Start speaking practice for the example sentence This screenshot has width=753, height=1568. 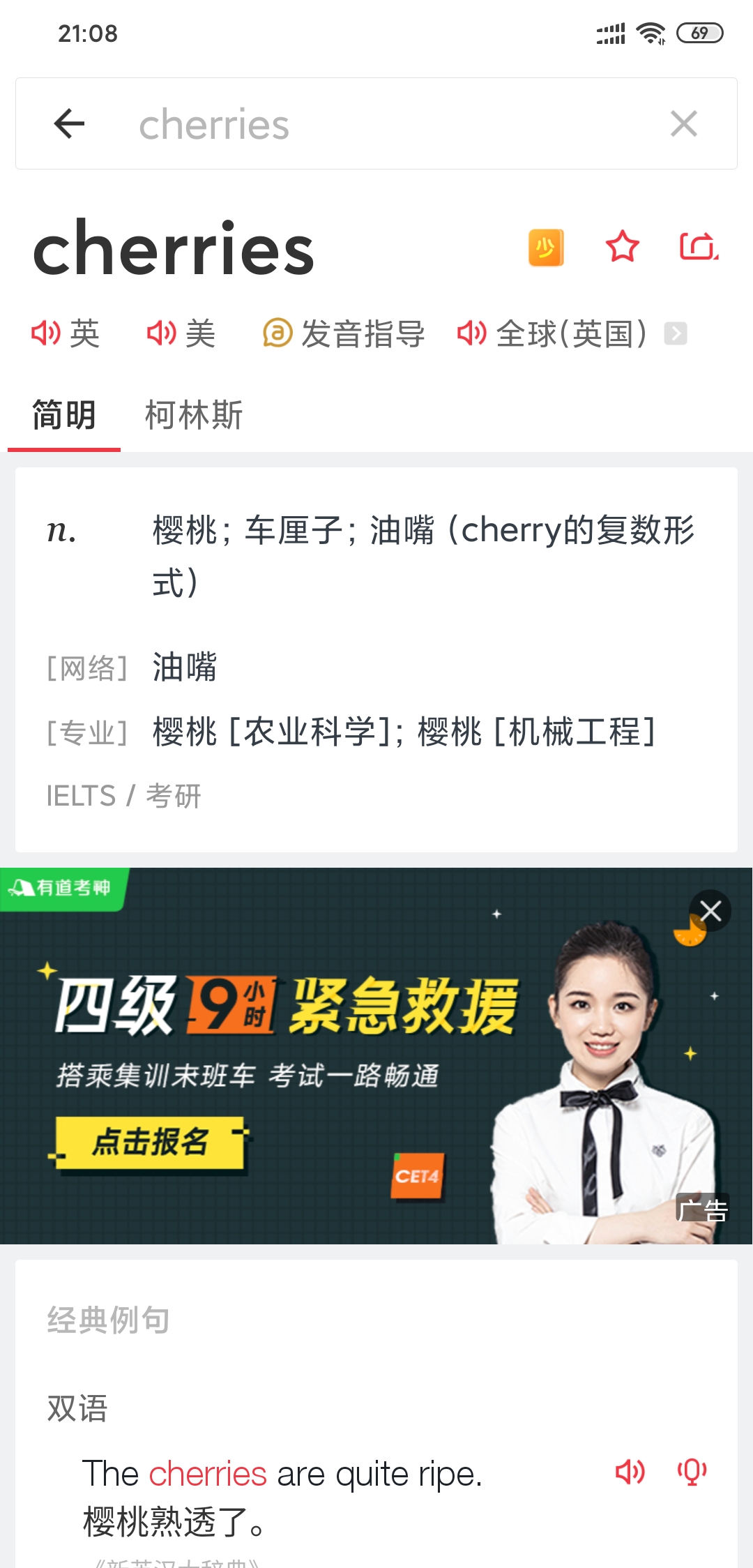pos(692,1472)
